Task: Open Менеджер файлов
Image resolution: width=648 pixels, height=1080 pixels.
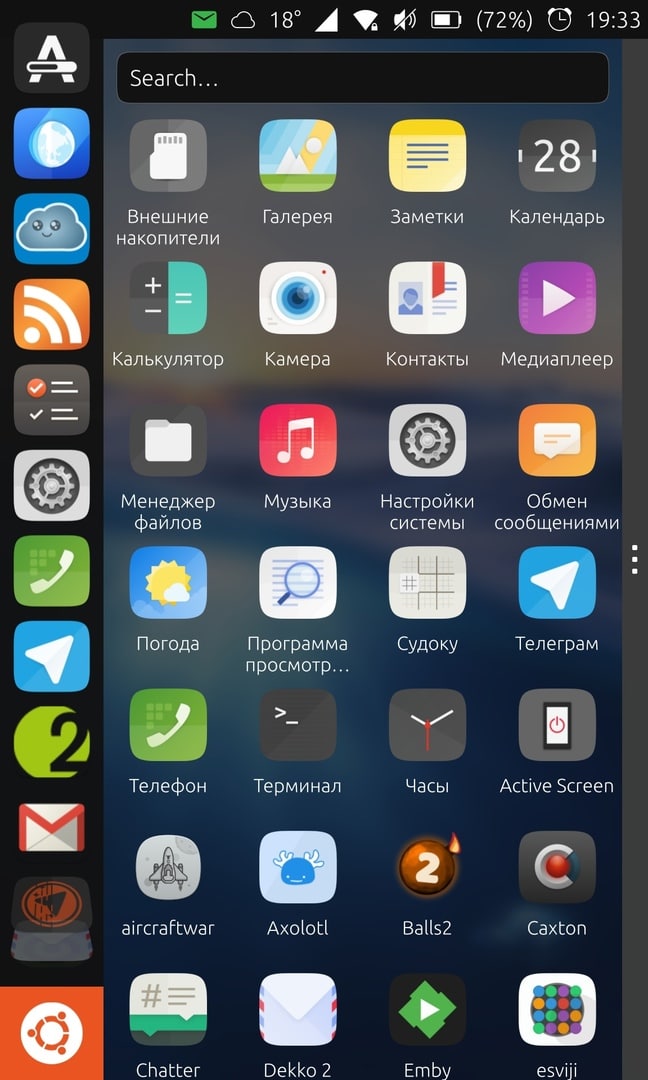Action: [x=168, y=441]
